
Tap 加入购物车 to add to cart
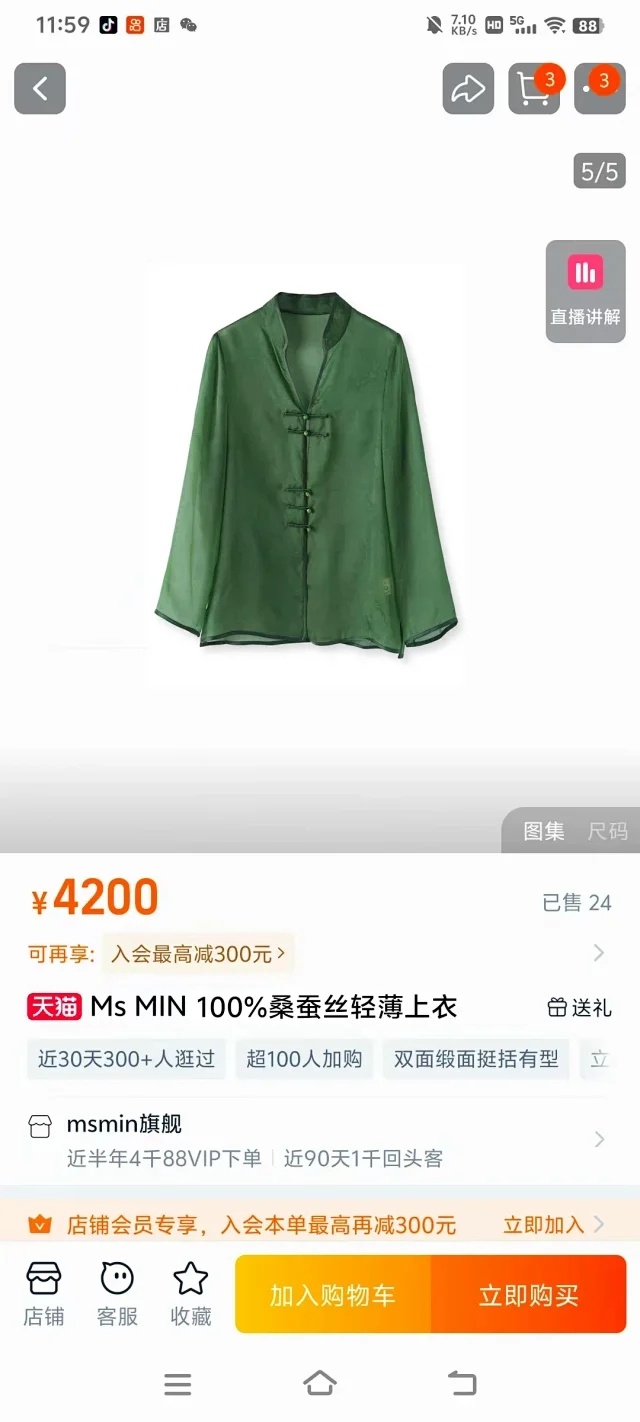[333, 1295]
